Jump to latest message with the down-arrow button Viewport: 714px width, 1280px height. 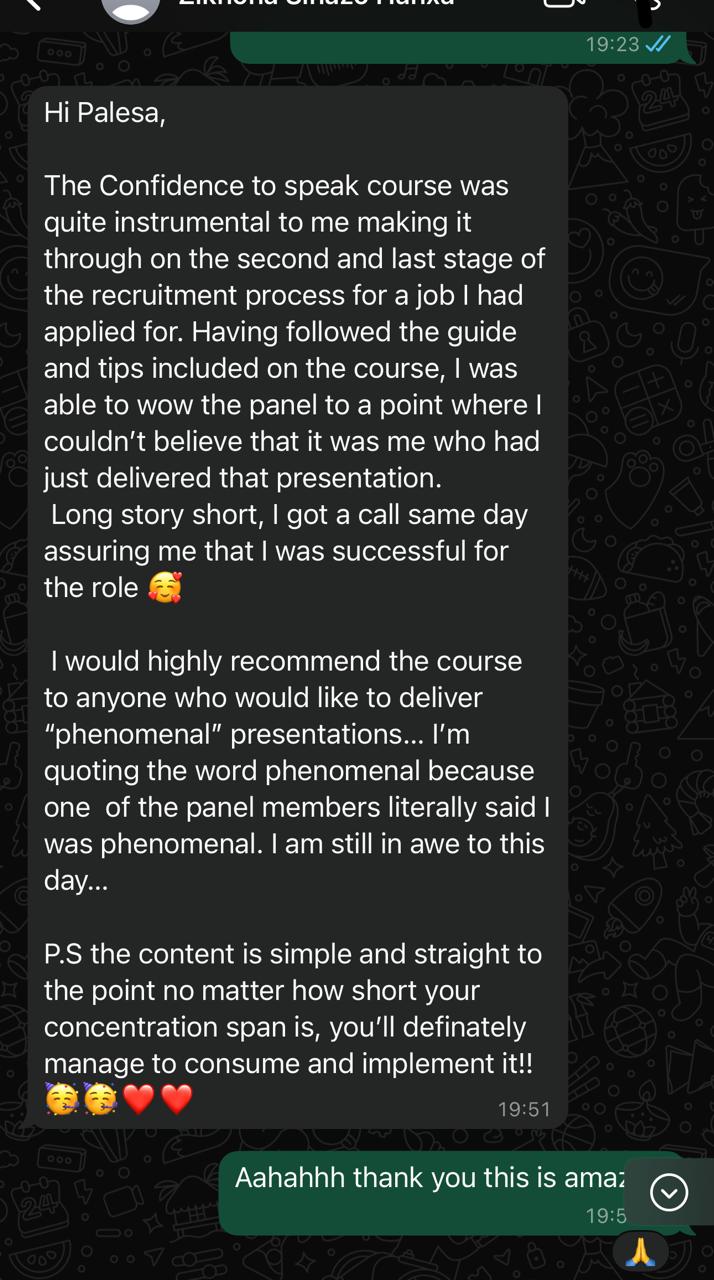668,1192
